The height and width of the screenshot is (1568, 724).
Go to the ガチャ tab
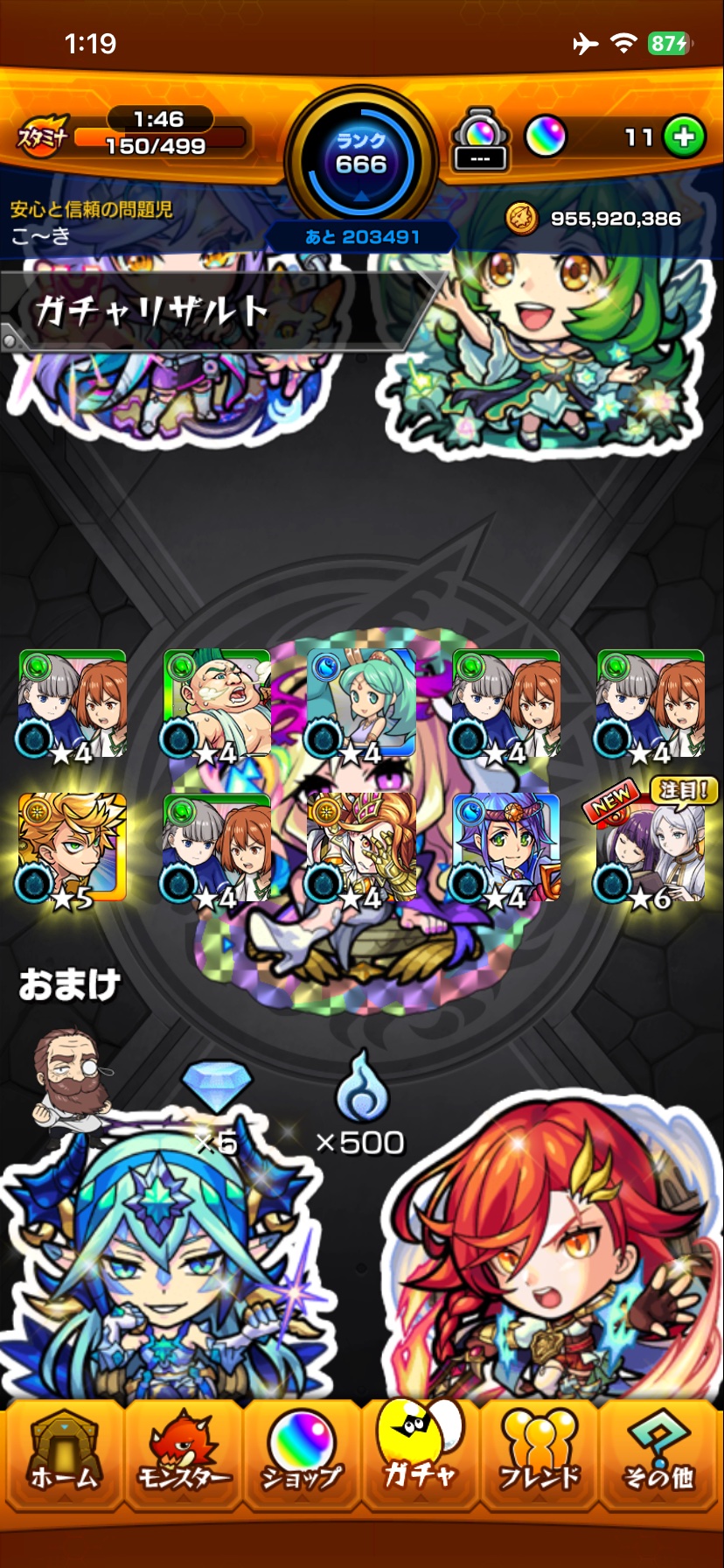(421, 1454)
